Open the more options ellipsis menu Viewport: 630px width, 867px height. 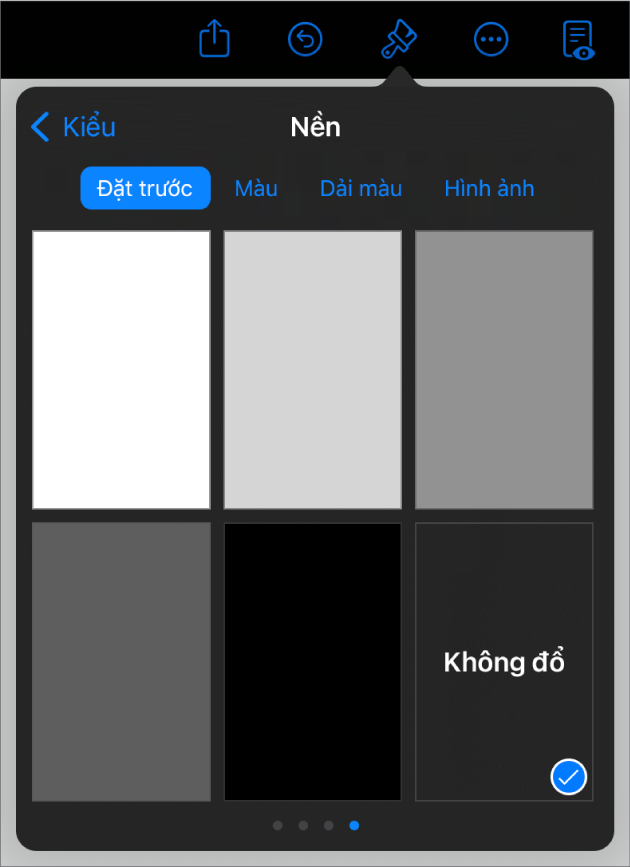click(490, 39)
